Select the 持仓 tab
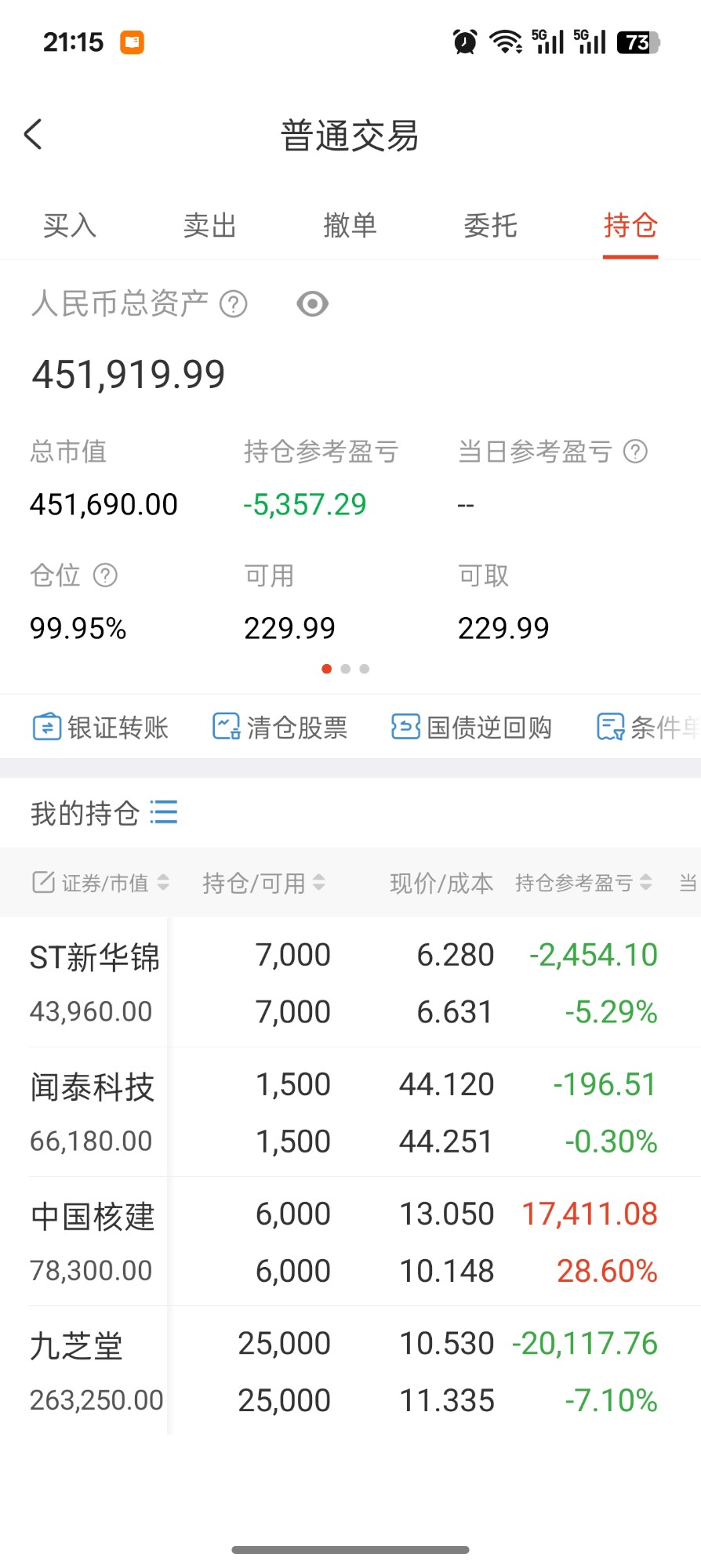Image resolution: width=701 pixels, height=1568 pixels. click(x=630, y=226)
